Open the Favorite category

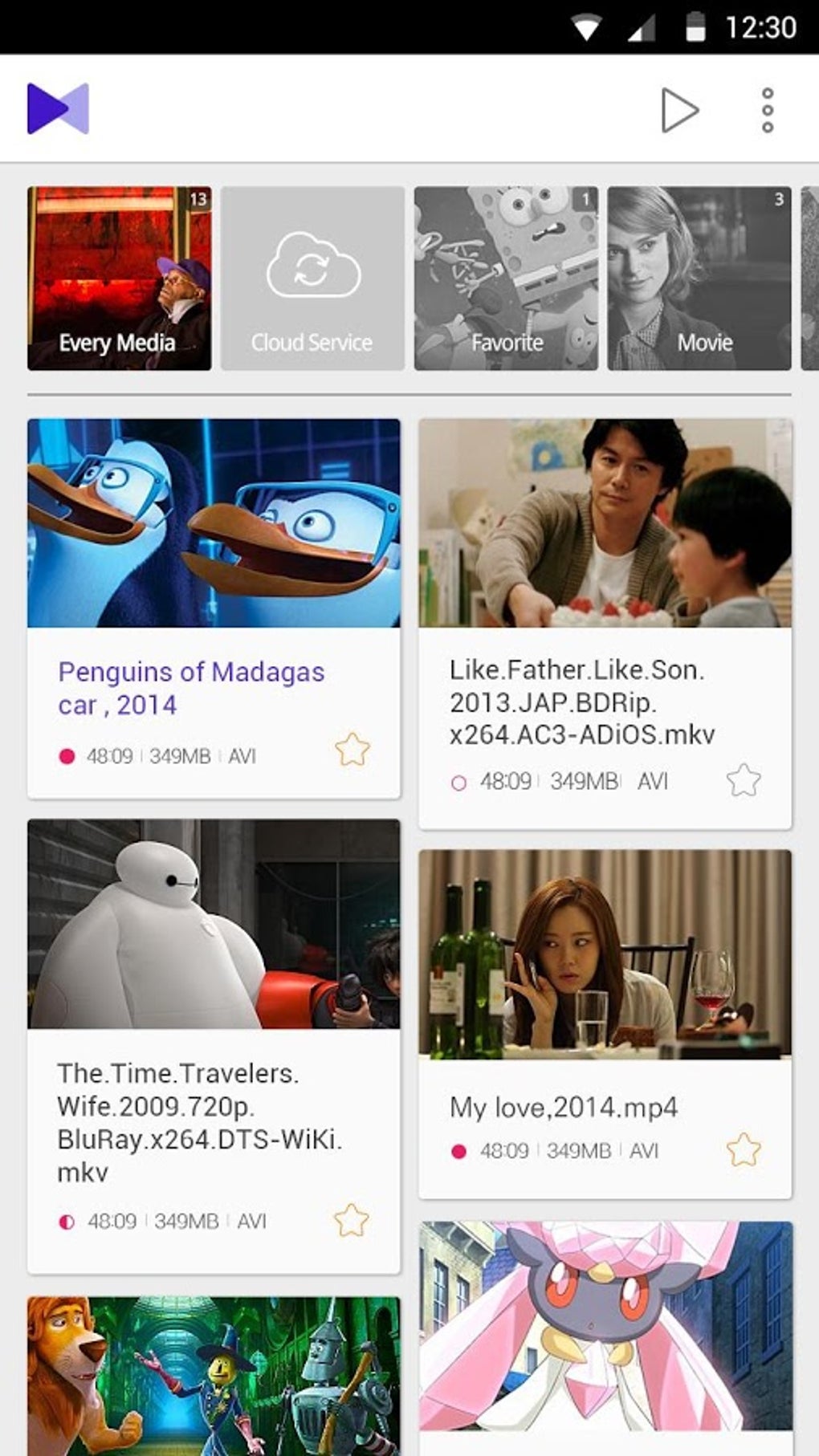pyautogui.click(x=506, y=279)
